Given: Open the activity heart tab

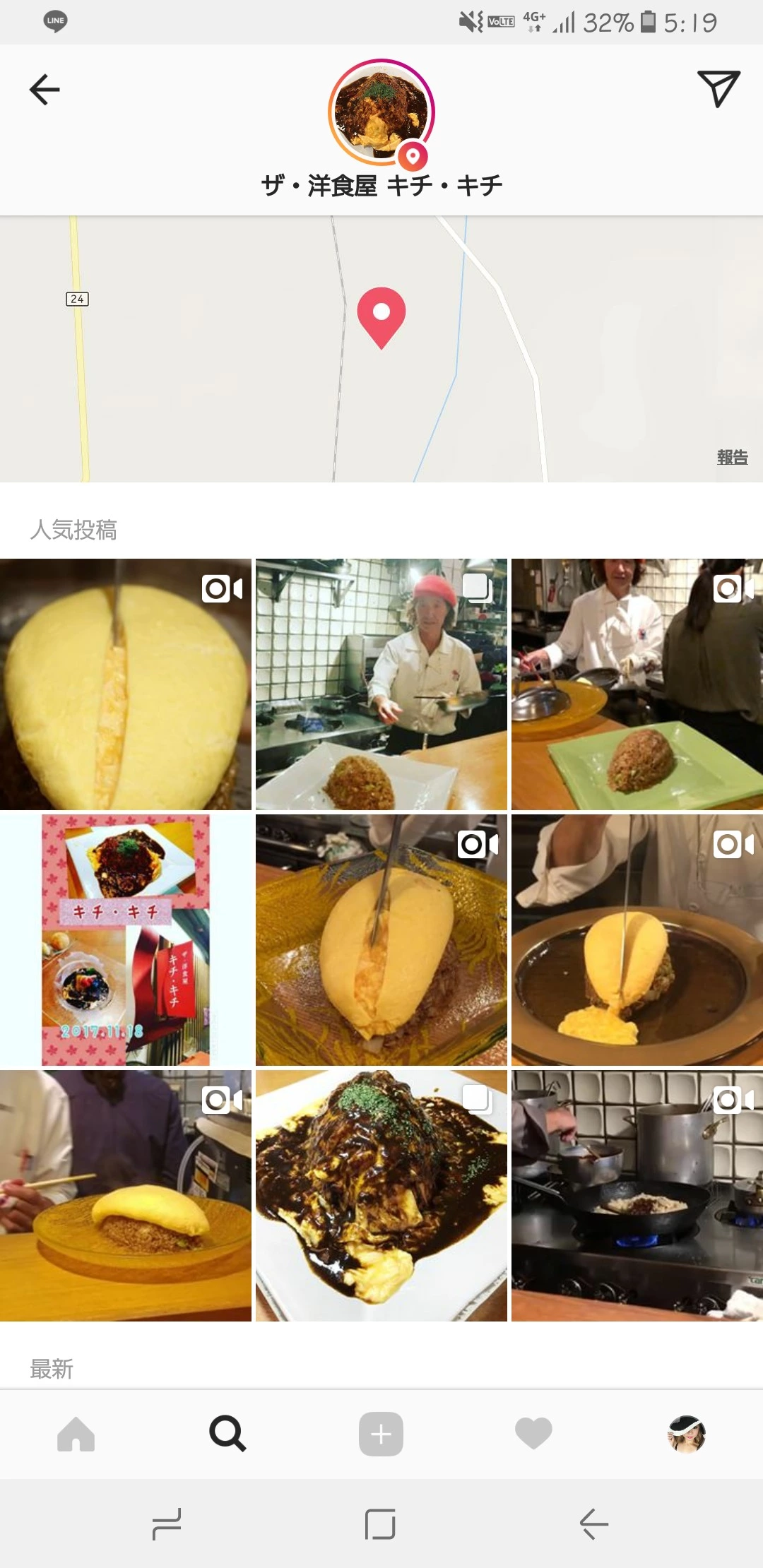Looking at the screenshot, I should (x=533, y=1434).
